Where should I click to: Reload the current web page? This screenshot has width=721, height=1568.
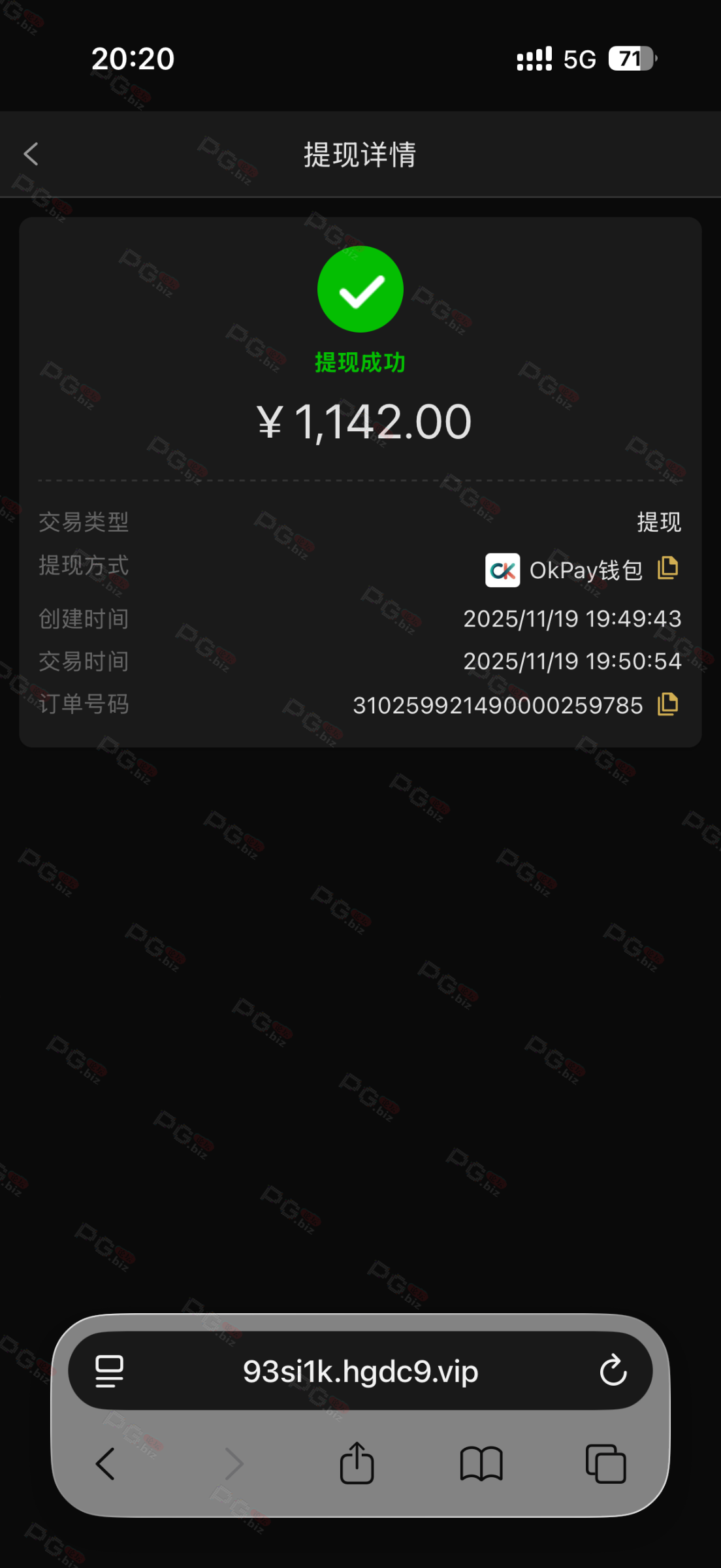(613, 1371)
